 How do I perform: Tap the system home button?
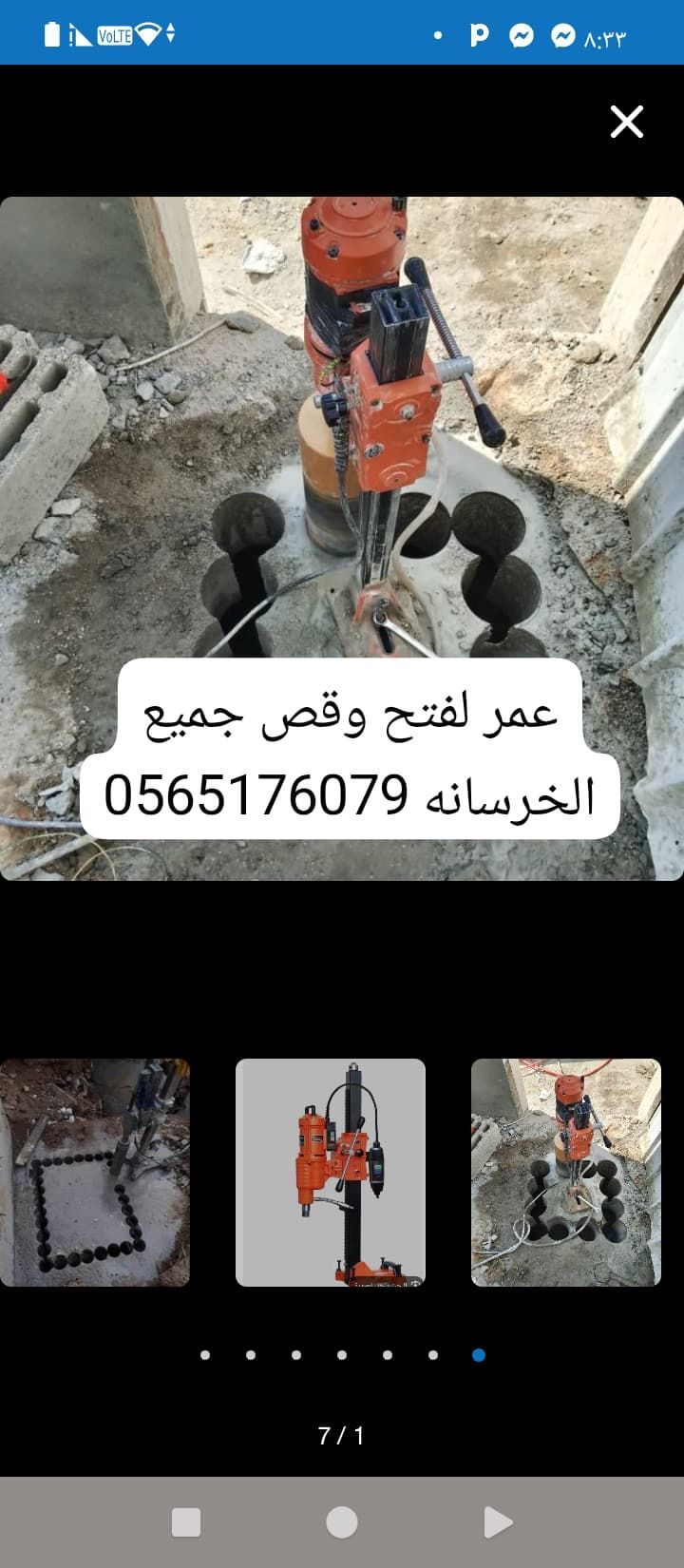342,1522
